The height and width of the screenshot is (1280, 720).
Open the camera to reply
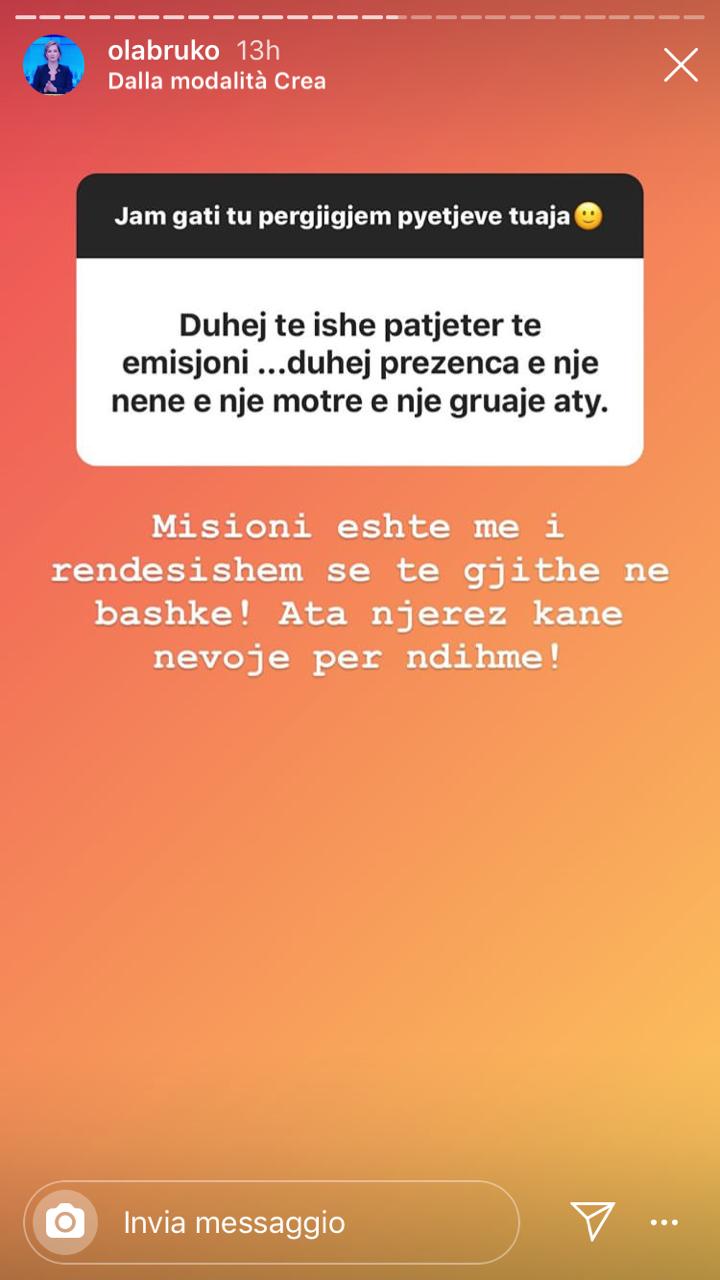66,1222
